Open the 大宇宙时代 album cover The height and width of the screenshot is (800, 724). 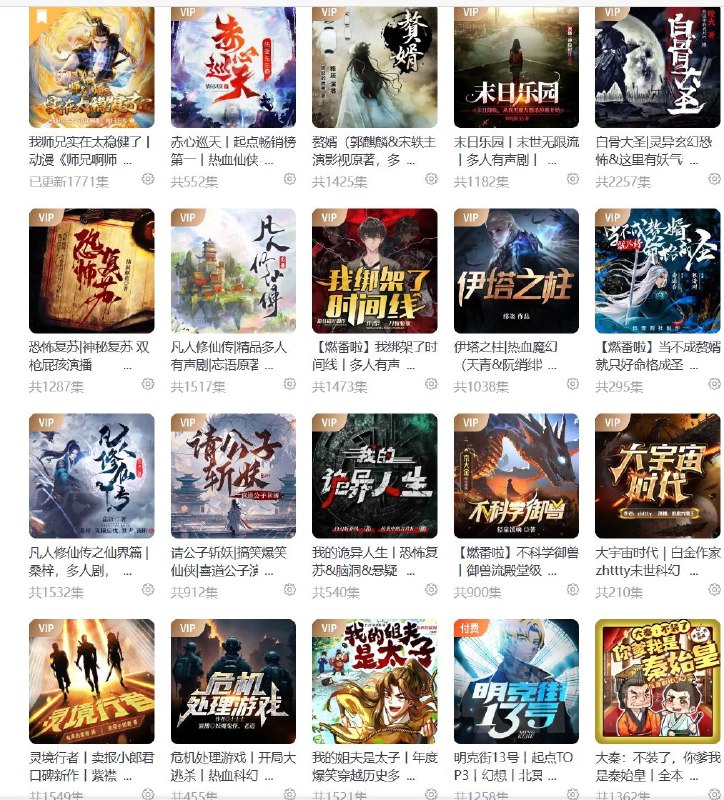[x=657, y=476]
